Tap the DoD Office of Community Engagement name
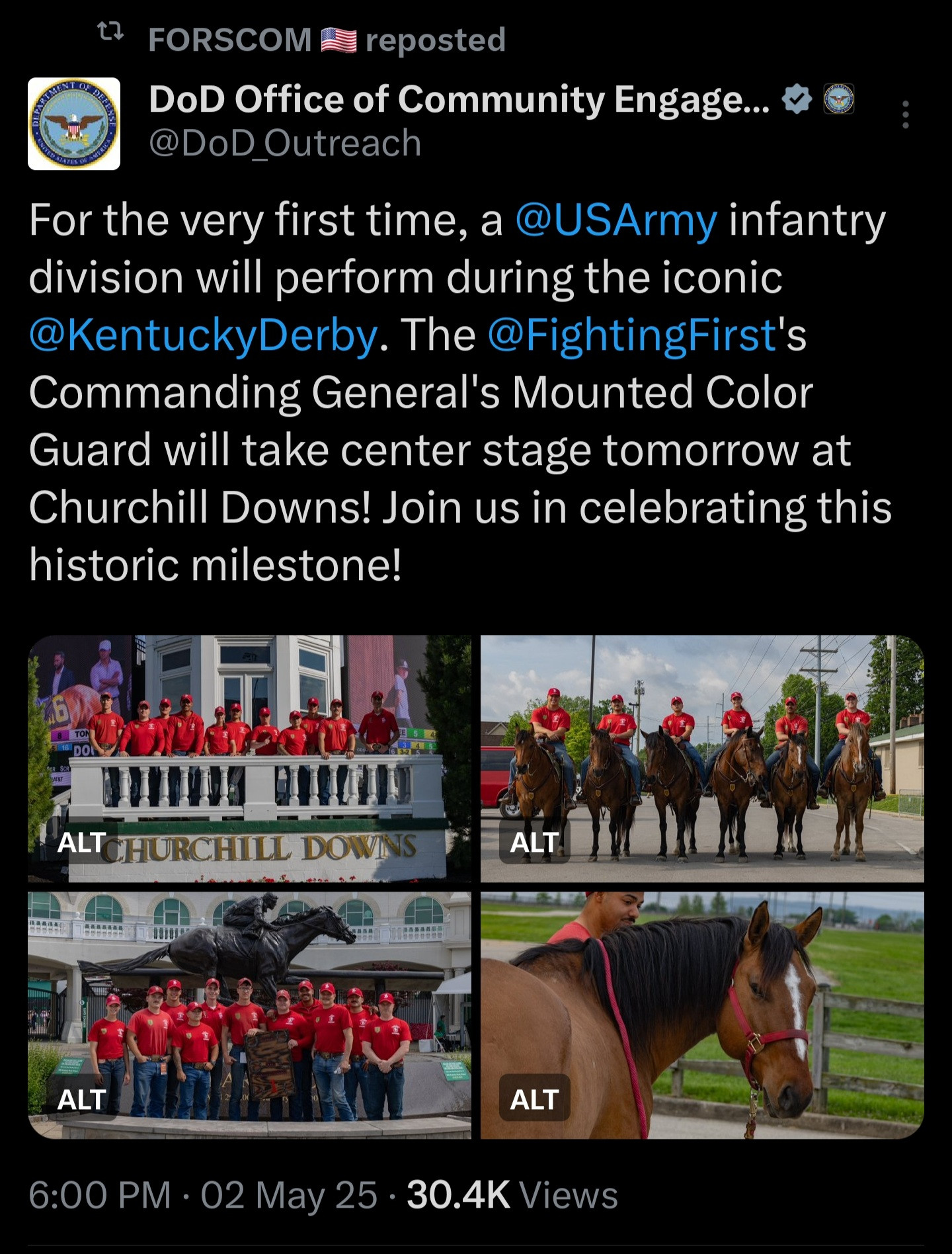 [x=459, y=100]
